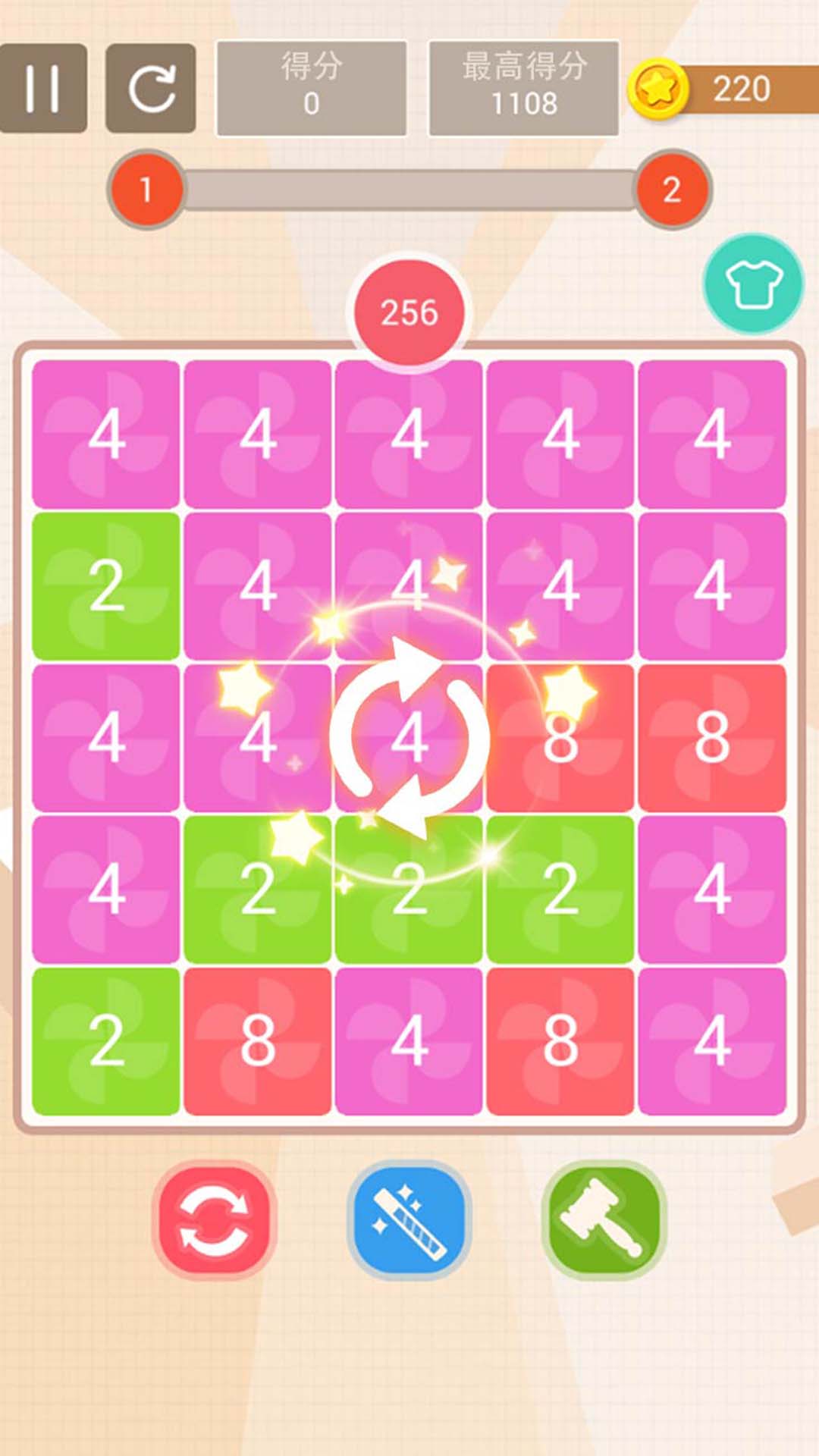This screenshot has width=819, height=1456.
Task: Pause the game
Action: [x=42, y=88]
